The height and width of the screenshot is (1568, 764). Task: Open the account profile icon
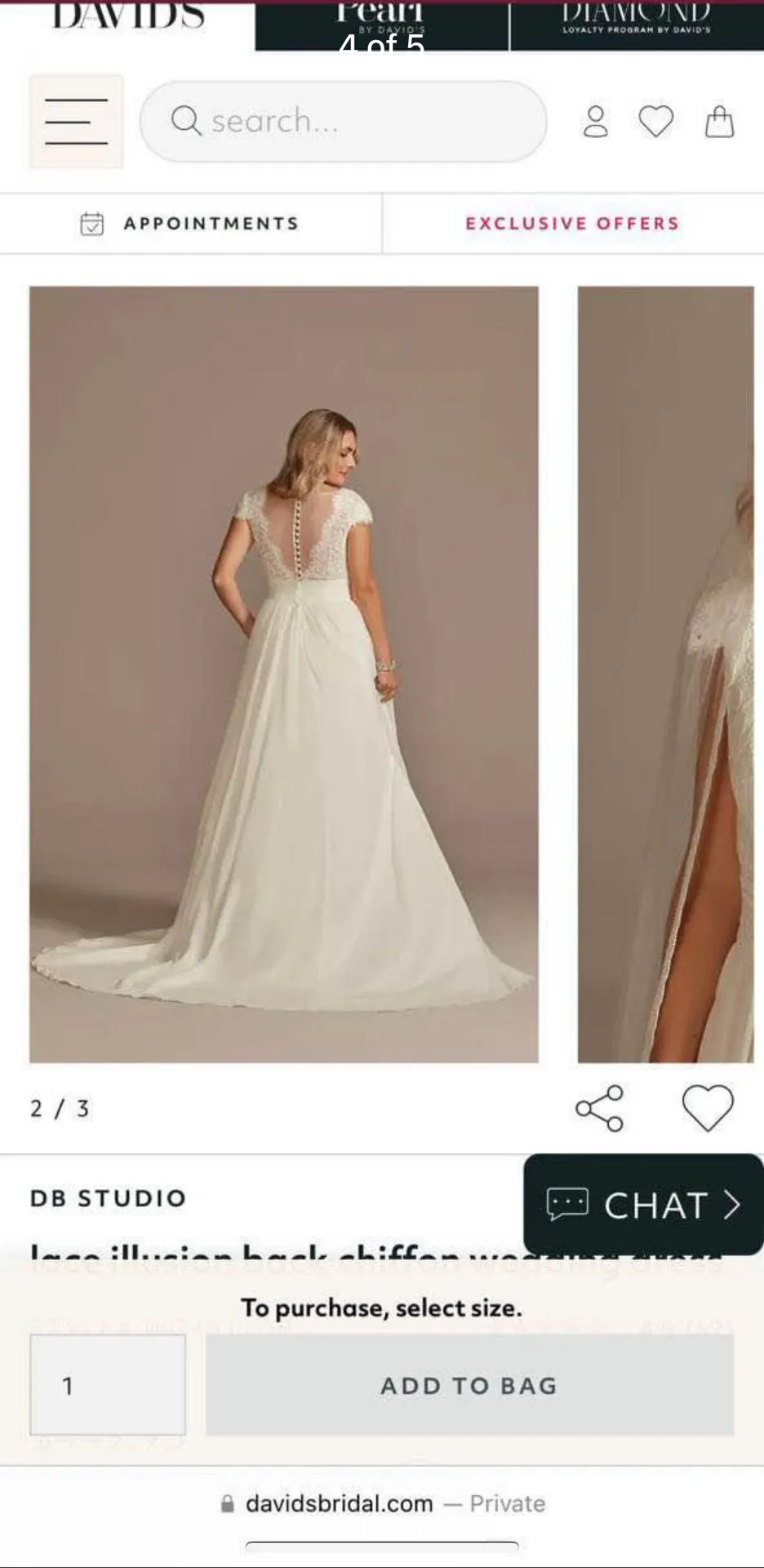click(x=594, y=121)
